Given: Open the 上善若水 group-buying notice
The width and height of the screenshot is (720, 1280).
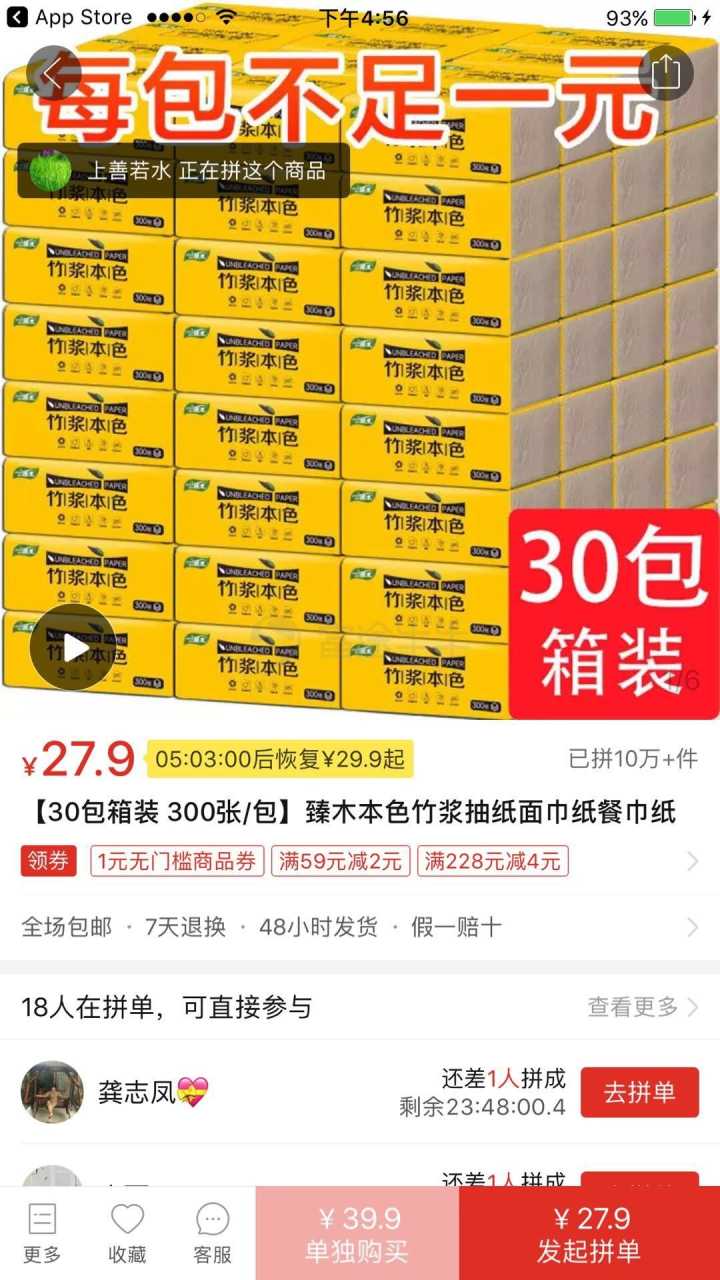Looking at the screenshot, I should coord(184,170).
